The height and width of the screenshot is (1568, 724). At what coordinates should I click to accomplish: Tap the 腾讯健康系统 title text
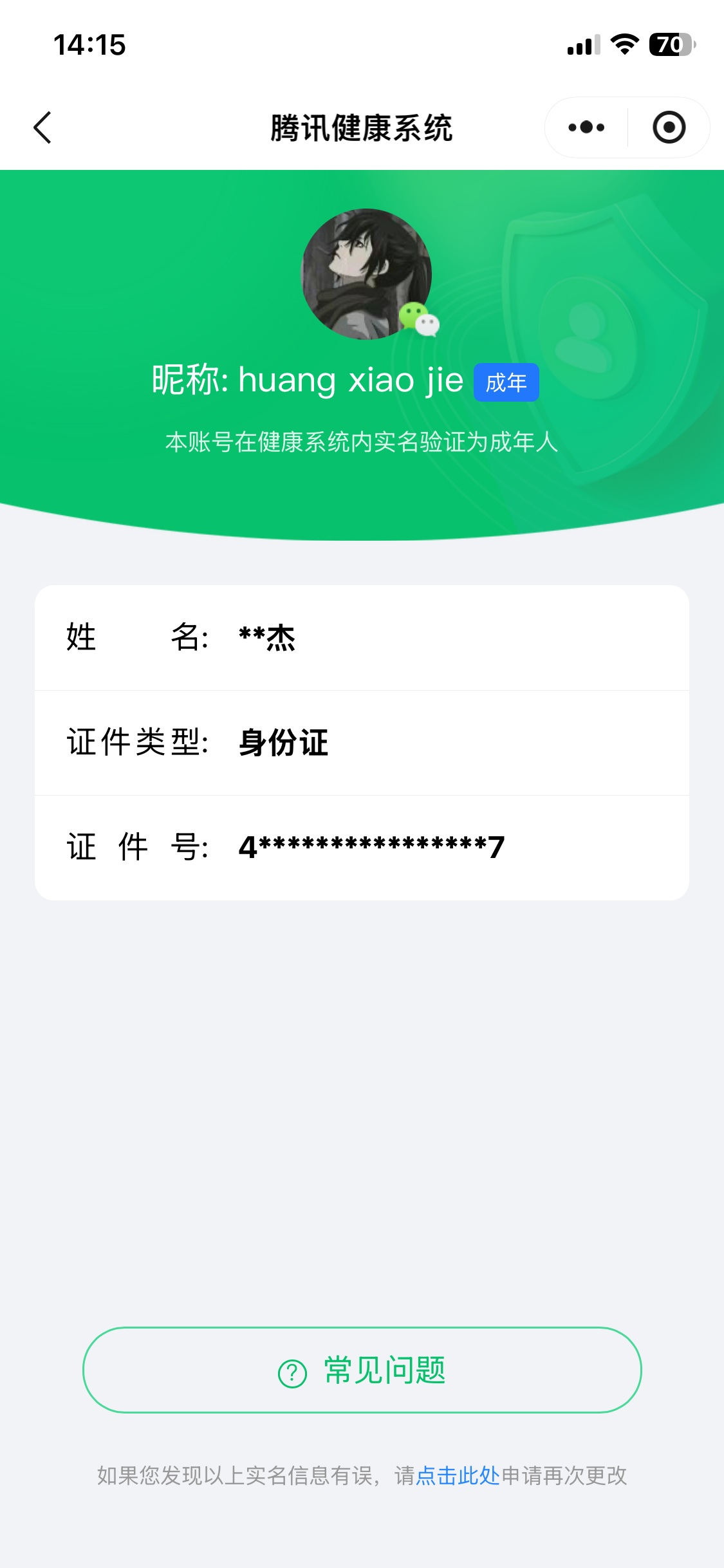[362, 127]
